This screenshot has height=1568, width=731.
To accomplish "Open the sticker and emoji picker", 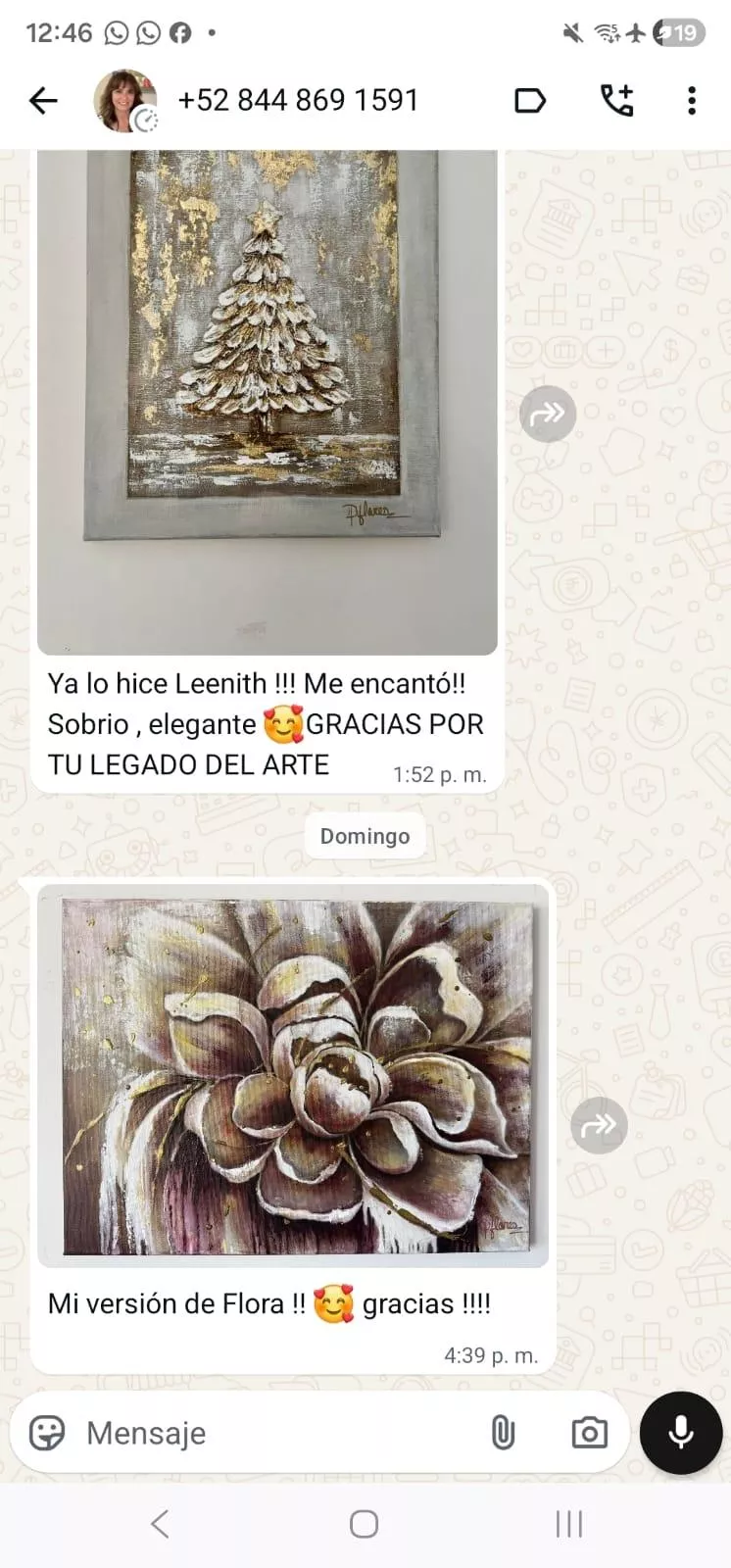I will (x=47, y=1433).
